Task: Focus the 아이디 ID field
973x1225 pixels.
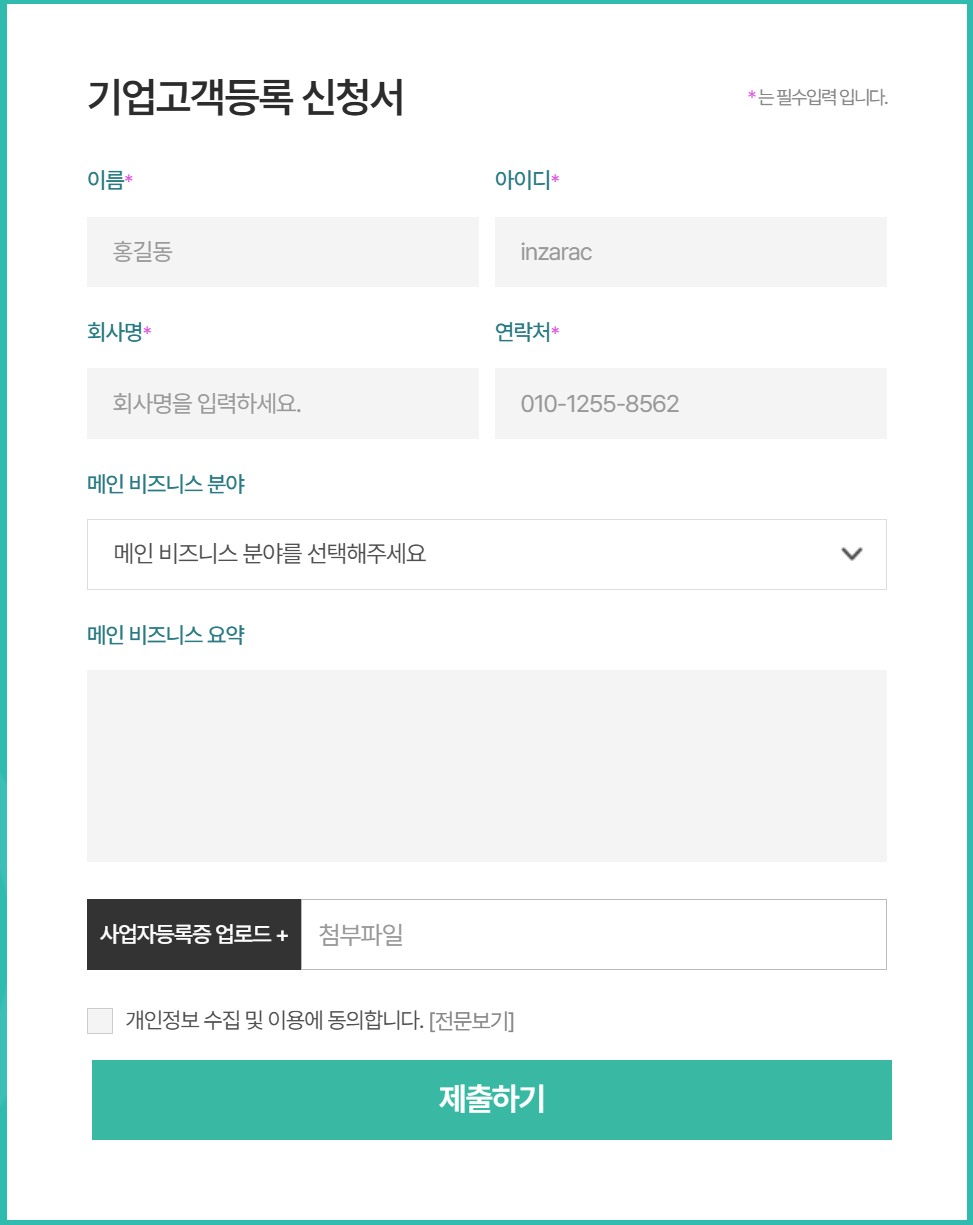Action: coord(690,252)
